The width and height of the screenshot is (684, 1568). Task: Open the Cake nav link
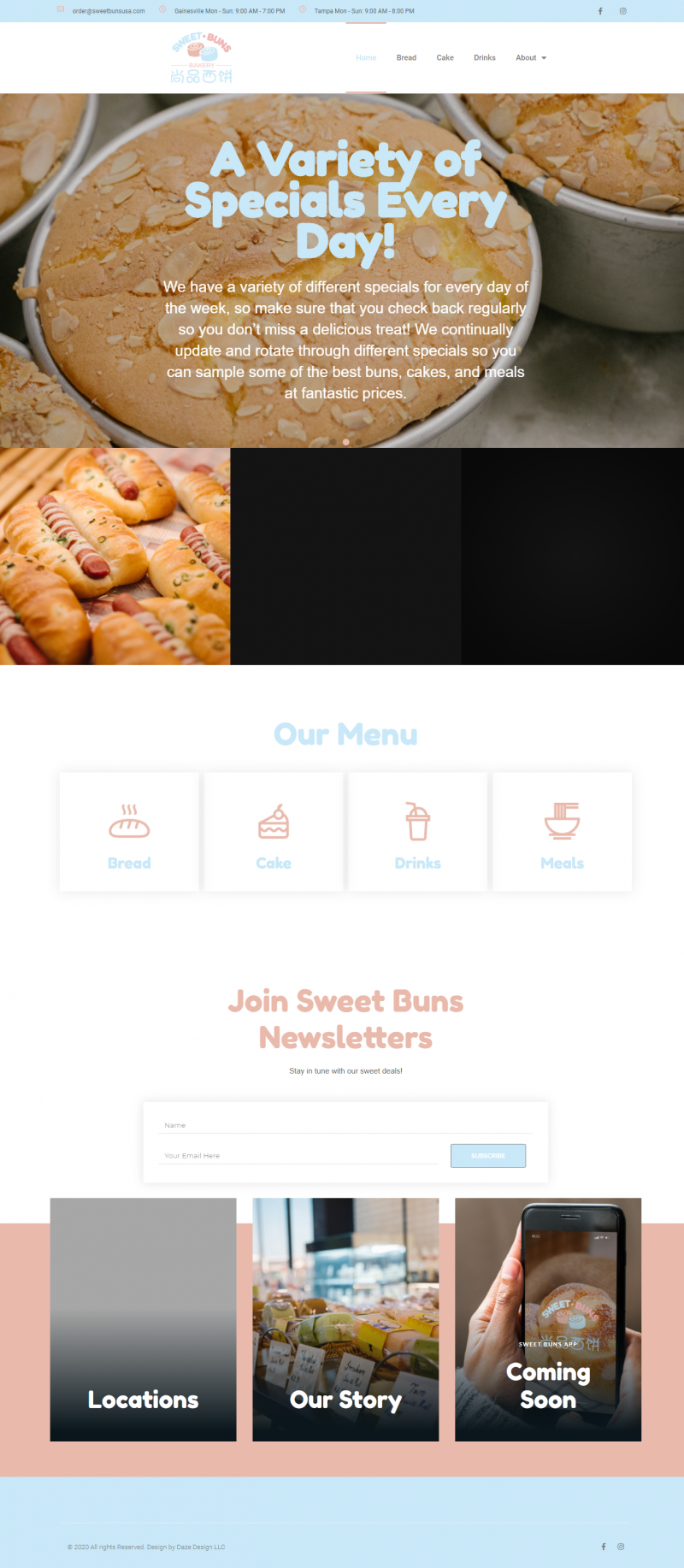click(445, 58)
